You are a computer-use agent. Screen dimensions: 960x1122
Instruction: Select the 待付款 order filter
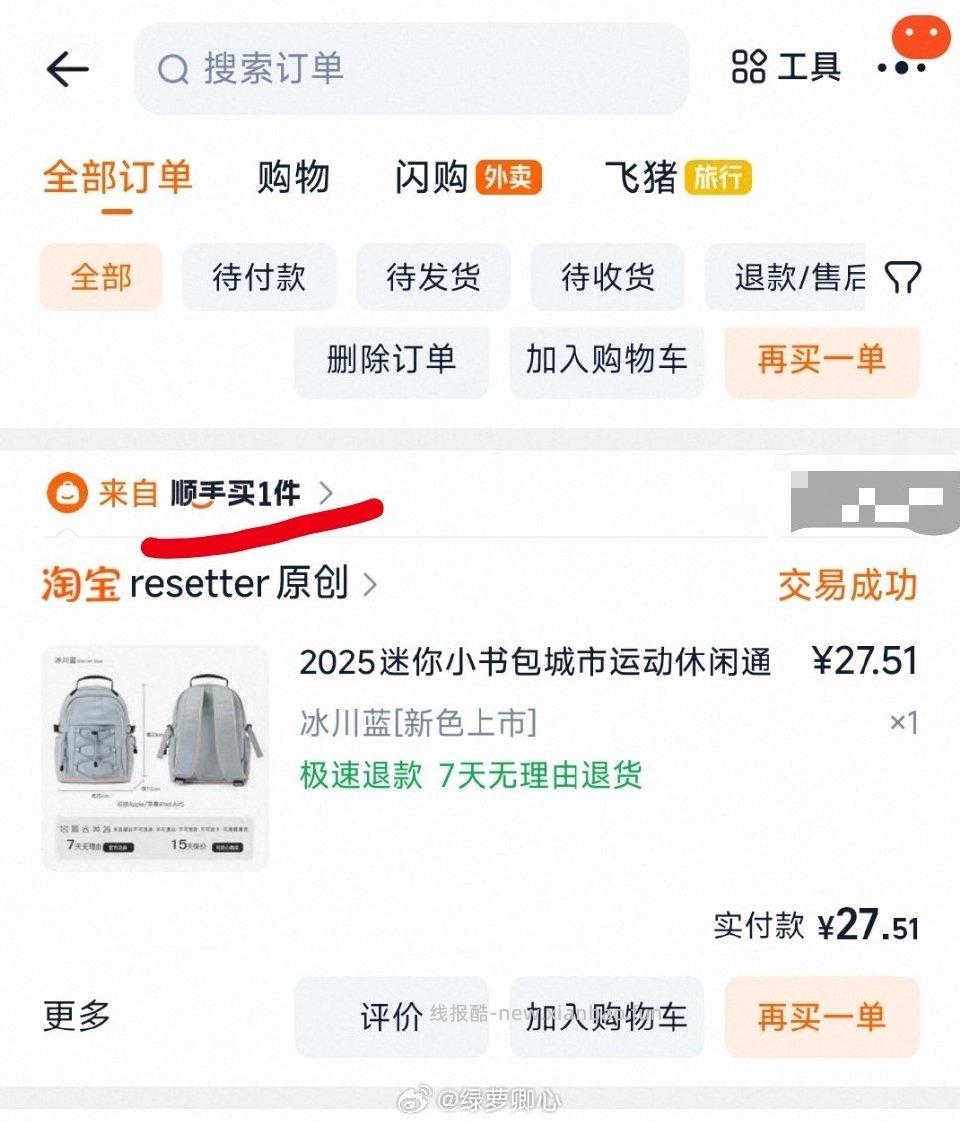click(x=259, y=278)
